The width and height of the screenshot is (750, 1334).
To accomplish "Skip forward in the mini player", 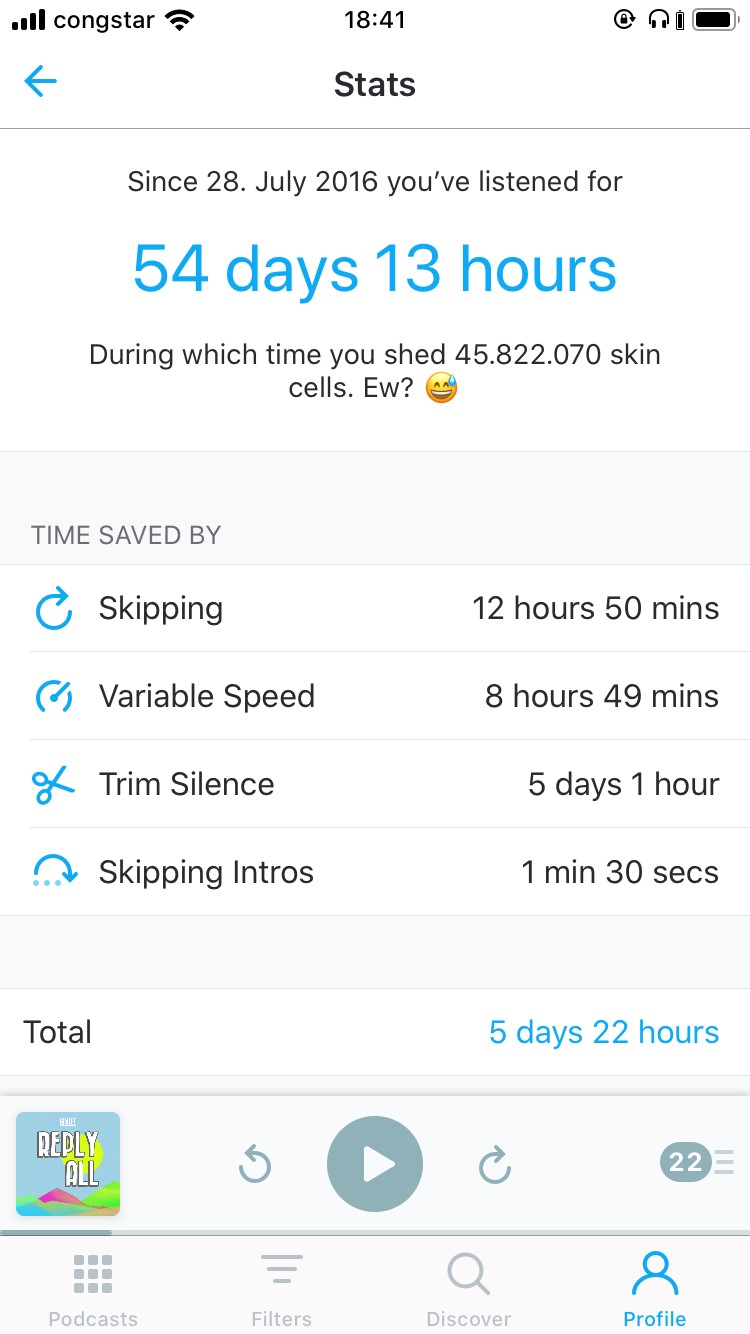I will [495, 1164].
